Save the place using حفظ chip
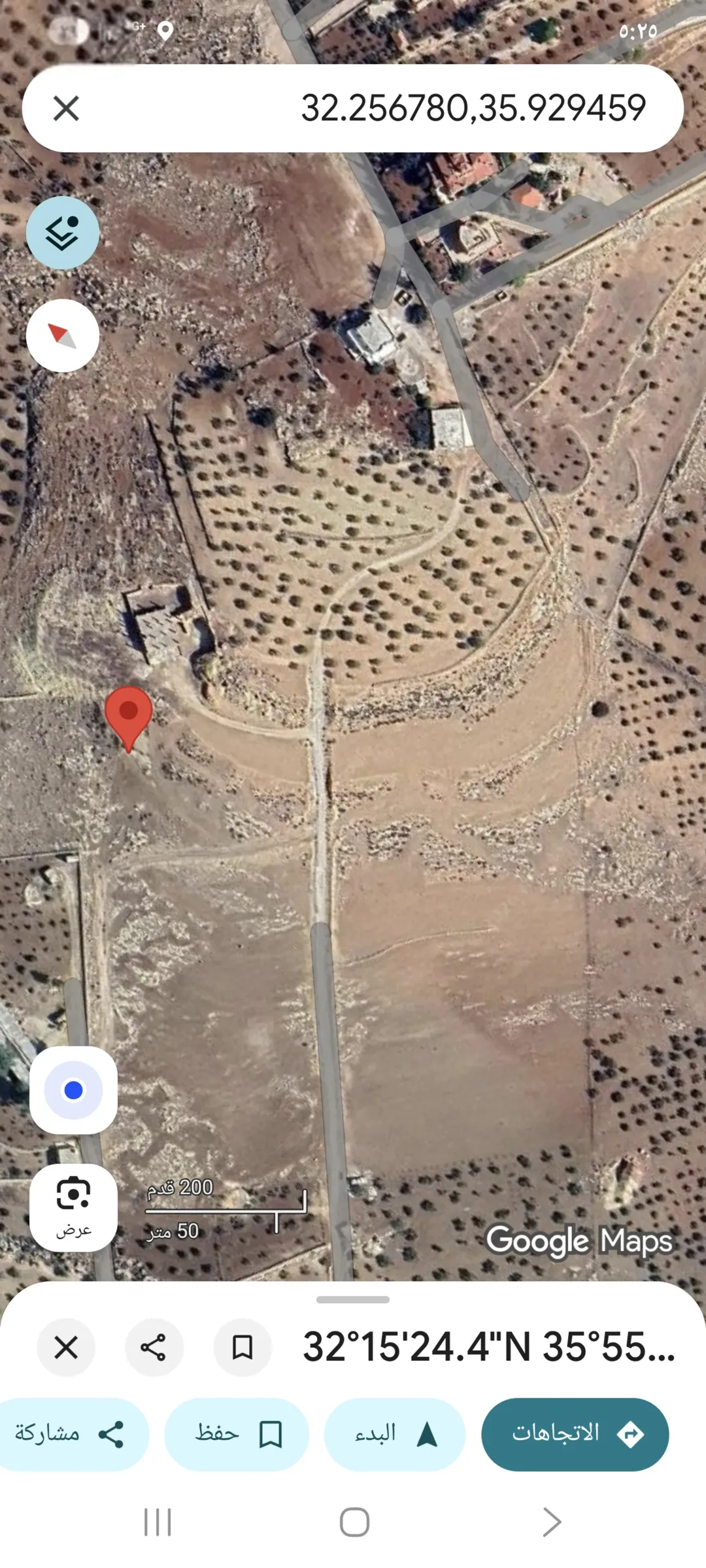Viewport: 706px width, 1568px height. 237,1435
